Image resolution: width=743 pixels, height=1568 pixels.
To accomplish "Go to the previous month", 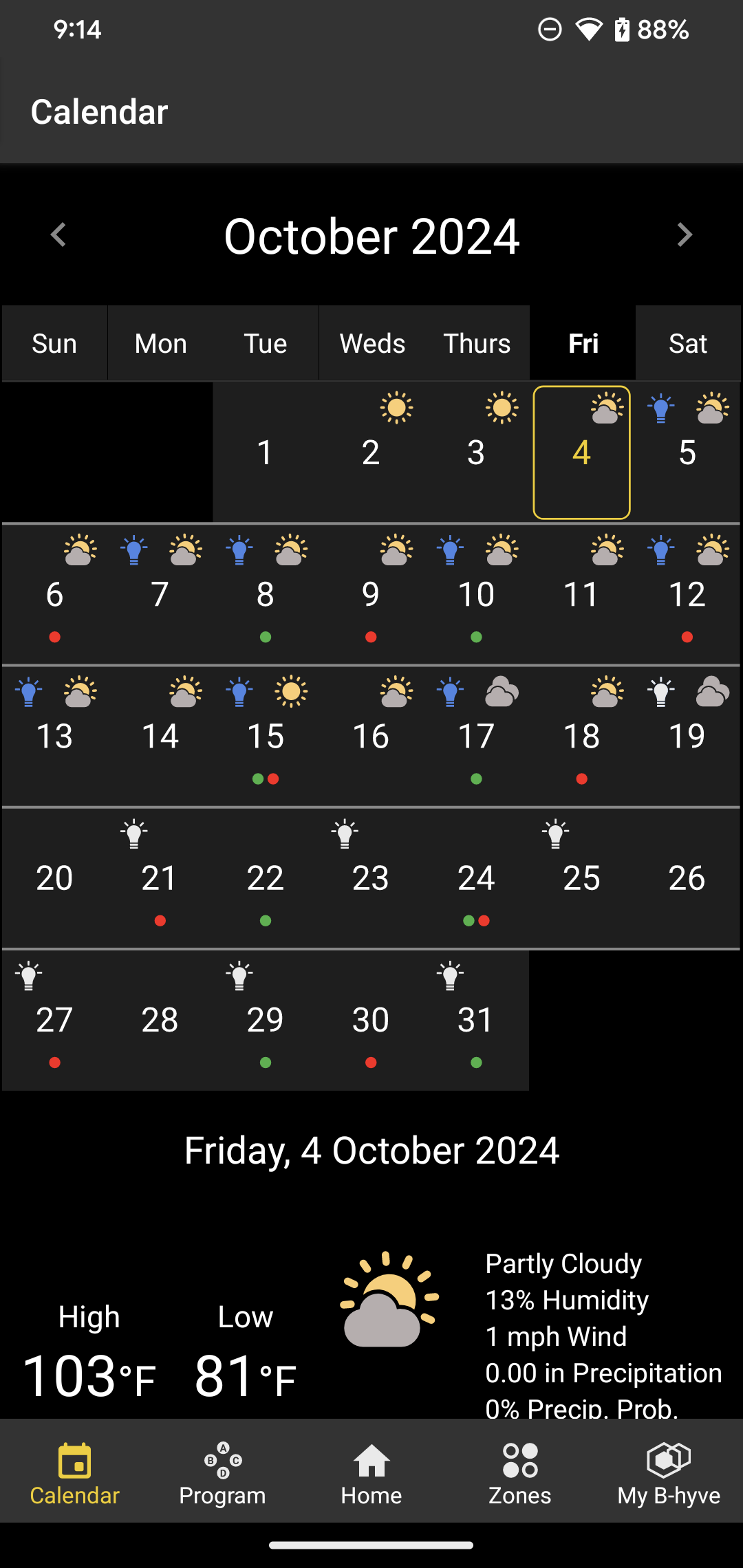I will click(x=58, y=235).
